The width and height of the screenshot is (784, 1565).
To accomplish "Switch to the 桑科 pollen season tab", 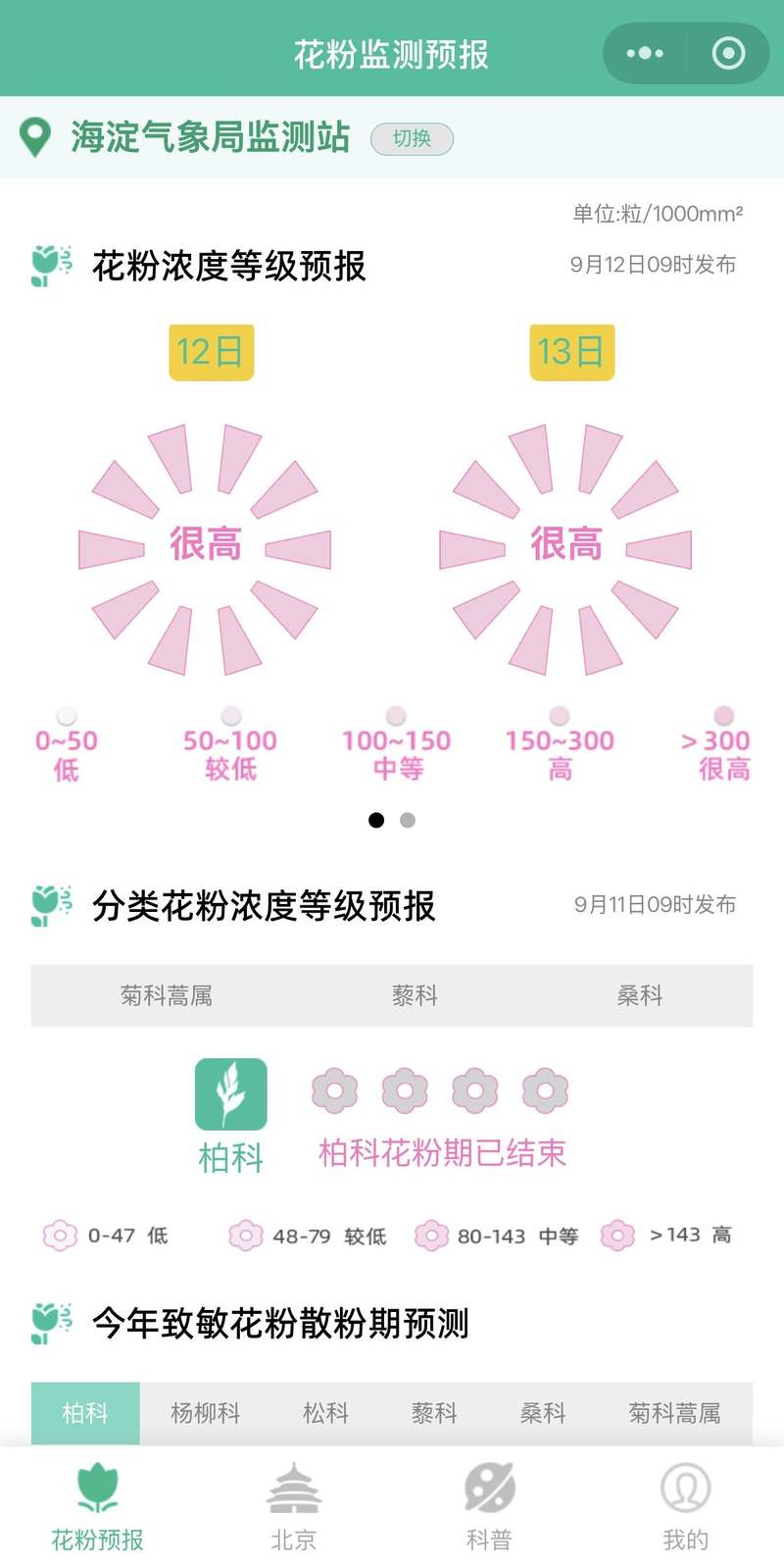I will pos(543,1413).
